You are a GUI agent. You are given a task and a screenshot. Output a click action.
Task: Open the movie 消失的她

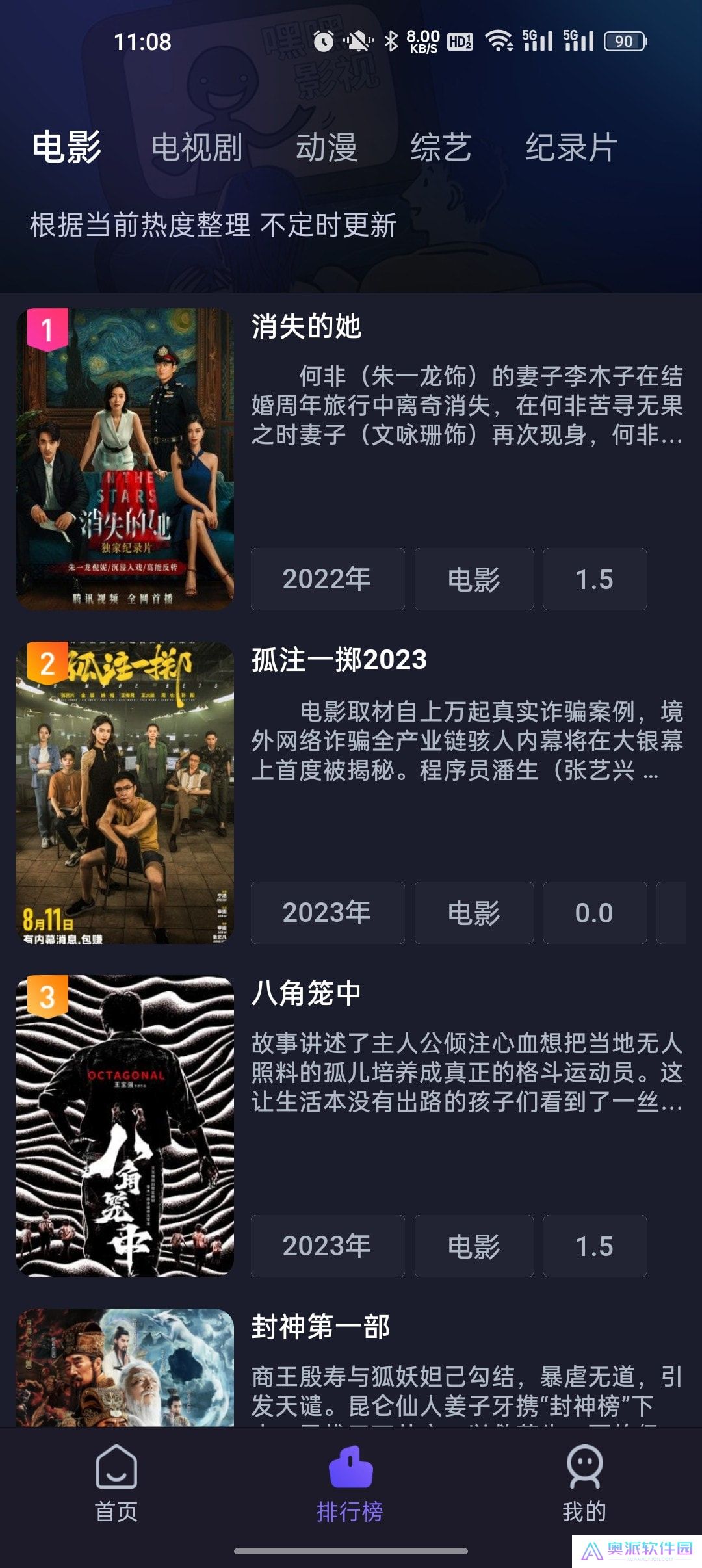click(306, 326)
